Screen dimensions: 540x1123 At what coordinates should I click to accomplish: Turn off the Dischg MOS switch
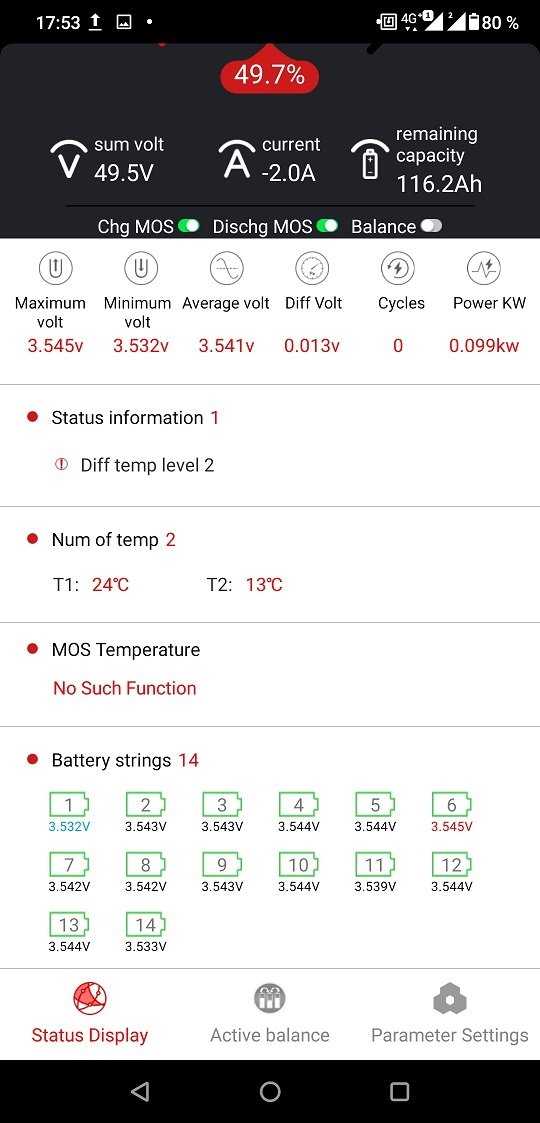327,226
